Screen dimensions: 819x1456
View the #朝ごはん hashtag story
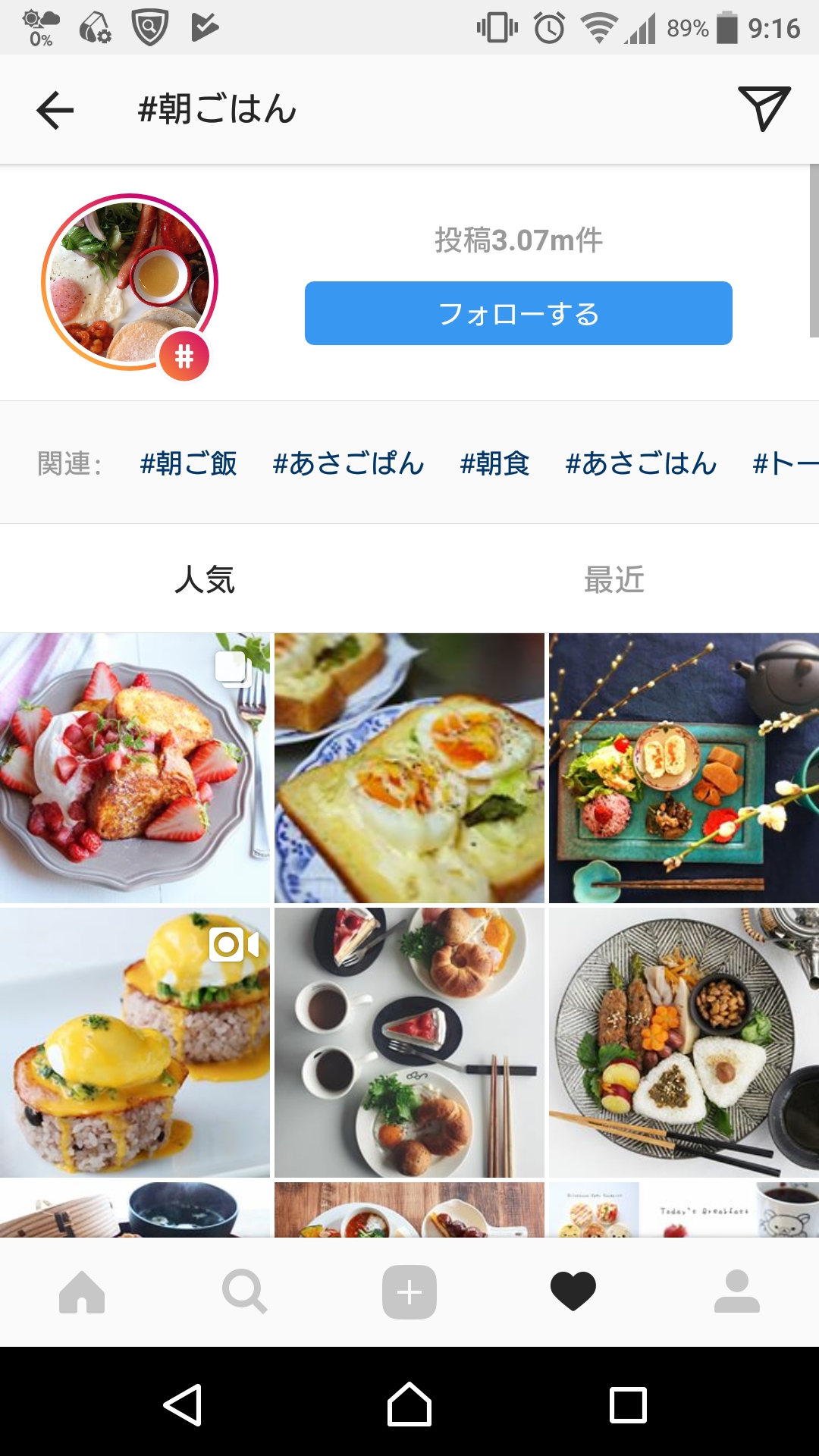tap(130, 282)
